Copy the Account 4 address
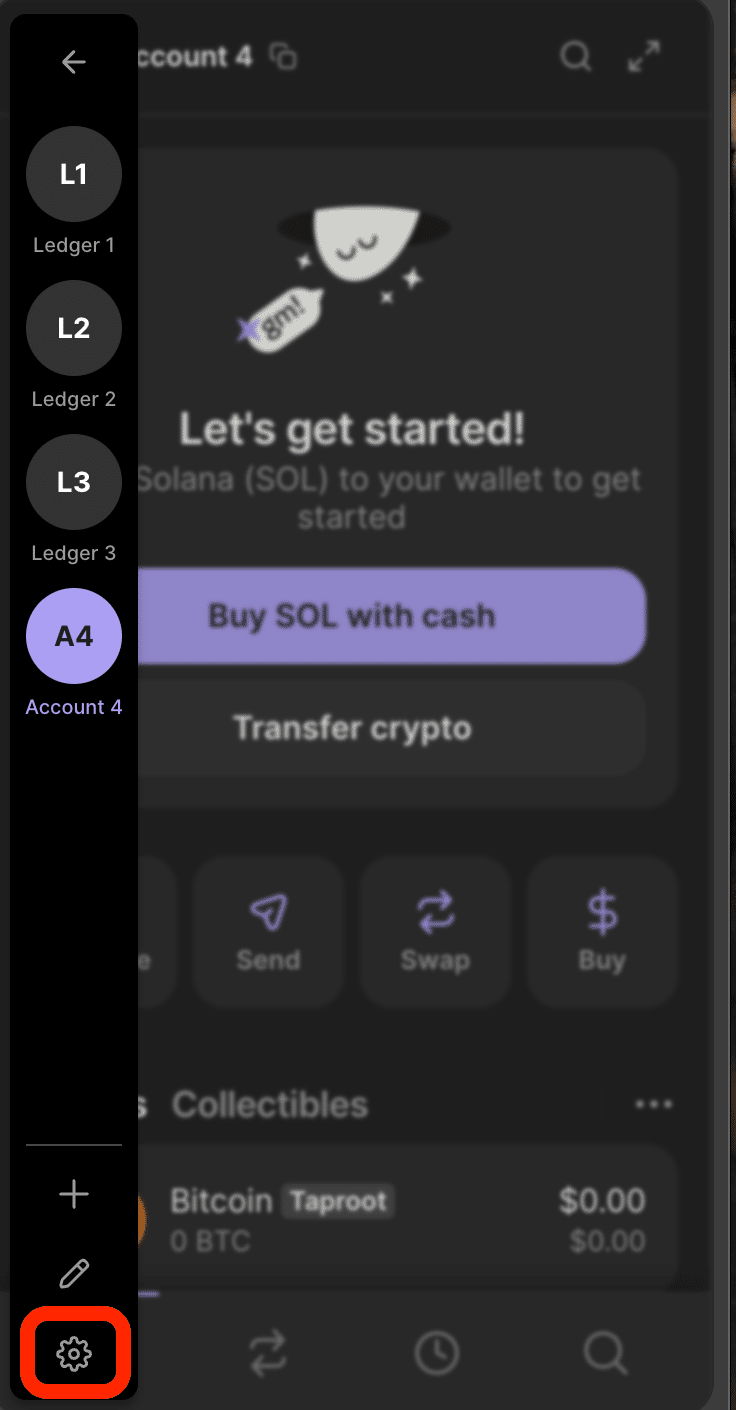Image resolution: width=736 pixels, height=1410 pixels. [284, 57]
